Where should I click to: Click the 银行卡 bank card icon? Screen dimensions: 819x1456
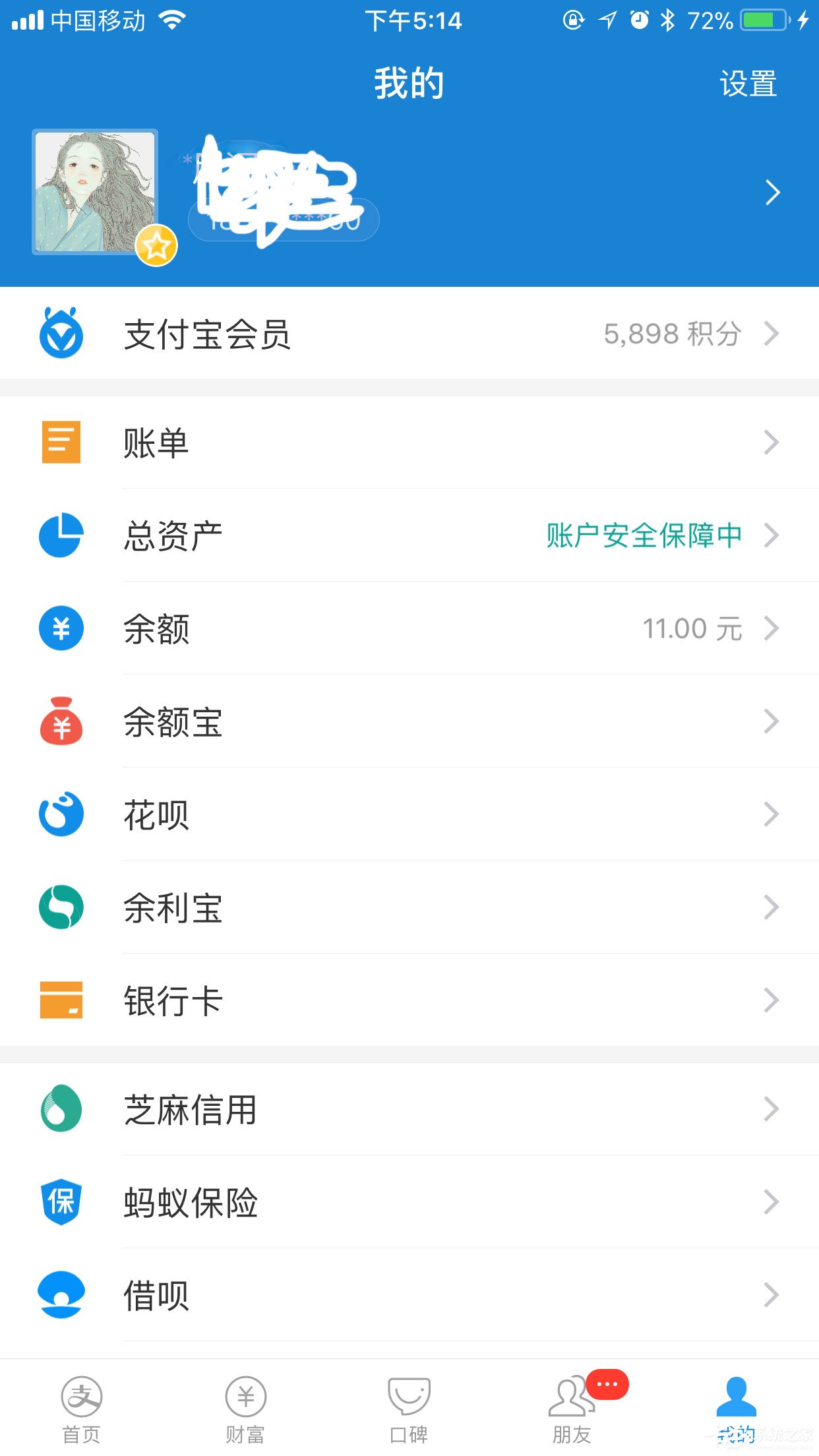[x=60, y=1002]
